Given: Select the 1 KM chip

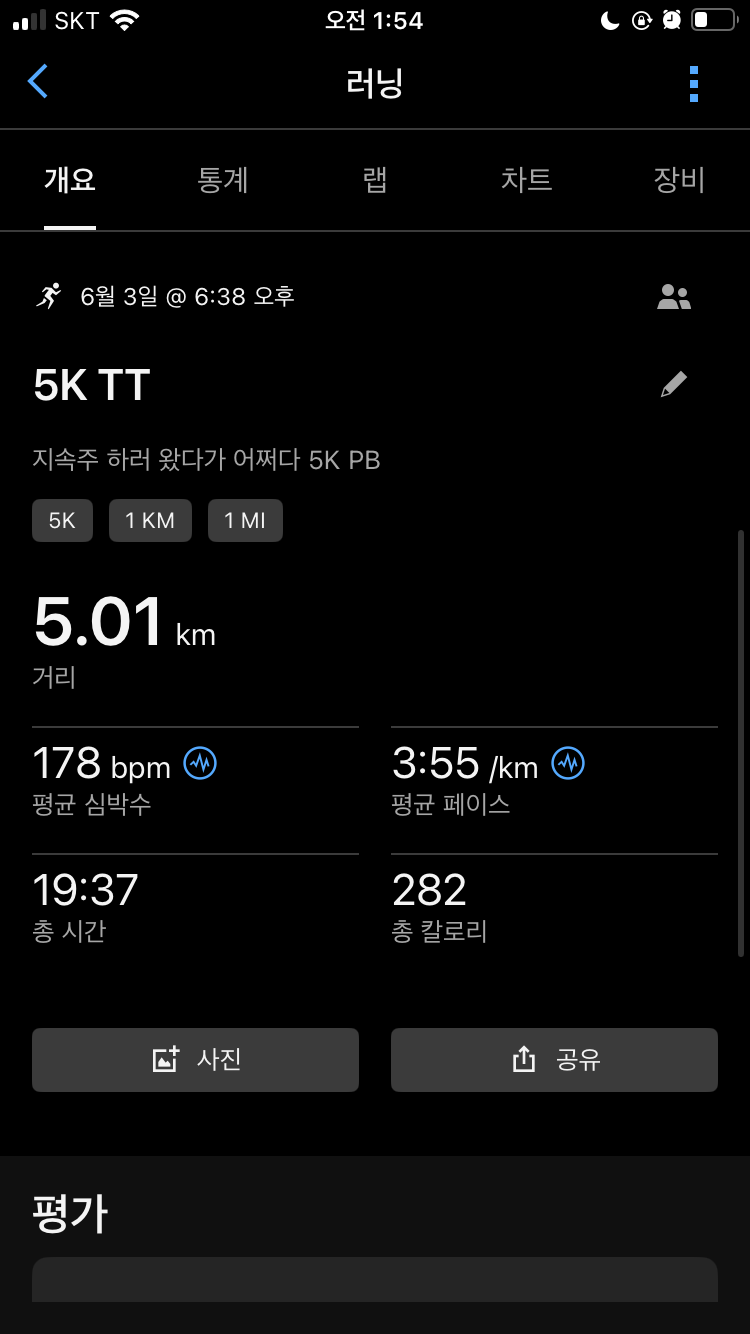Looking at the screenshot, I should [x=150, y=521].
